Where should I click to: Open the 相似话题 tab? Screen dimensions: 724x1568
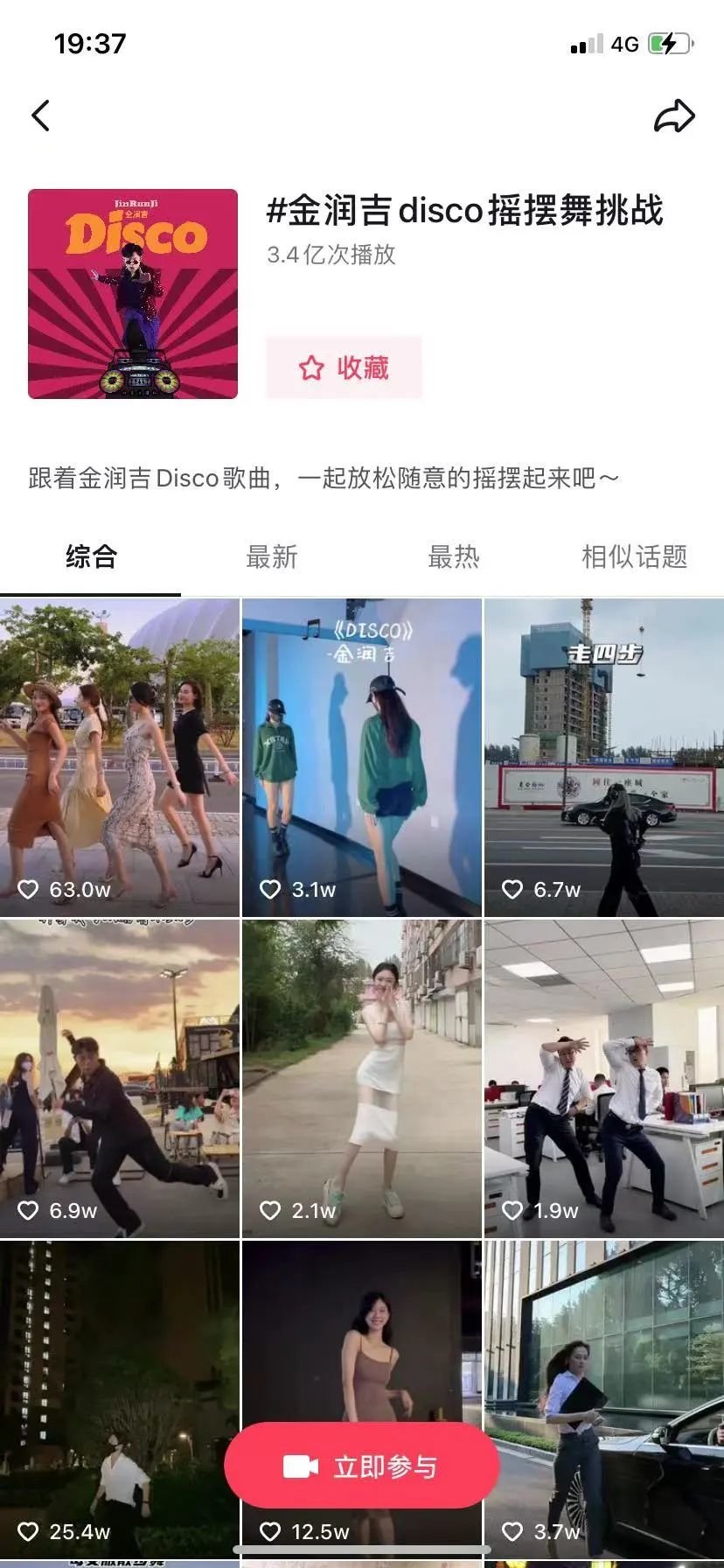pyautogui.click(x=634, y=556)
